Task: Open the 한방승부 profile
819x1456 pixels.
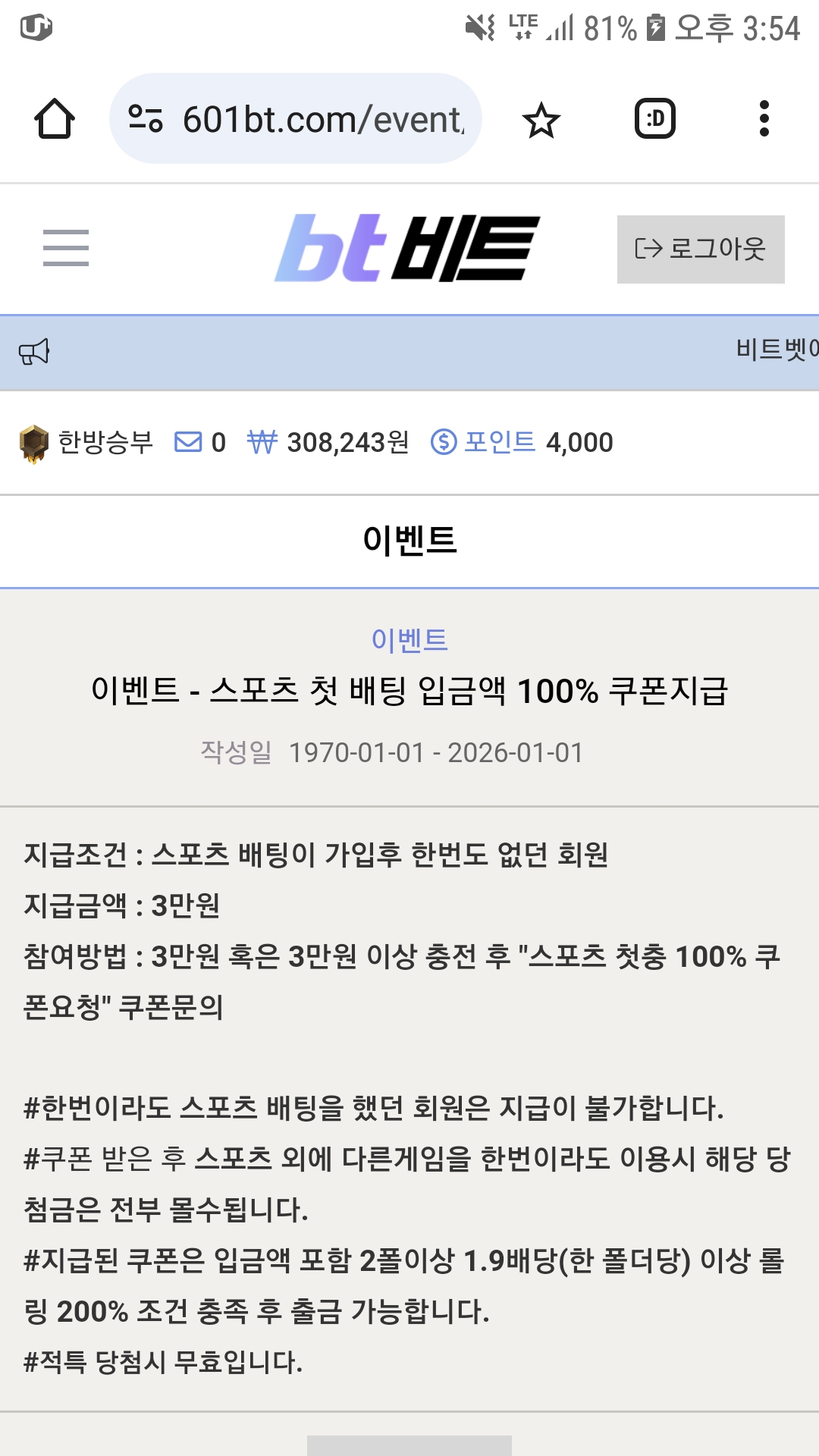Action: [86, 442]
